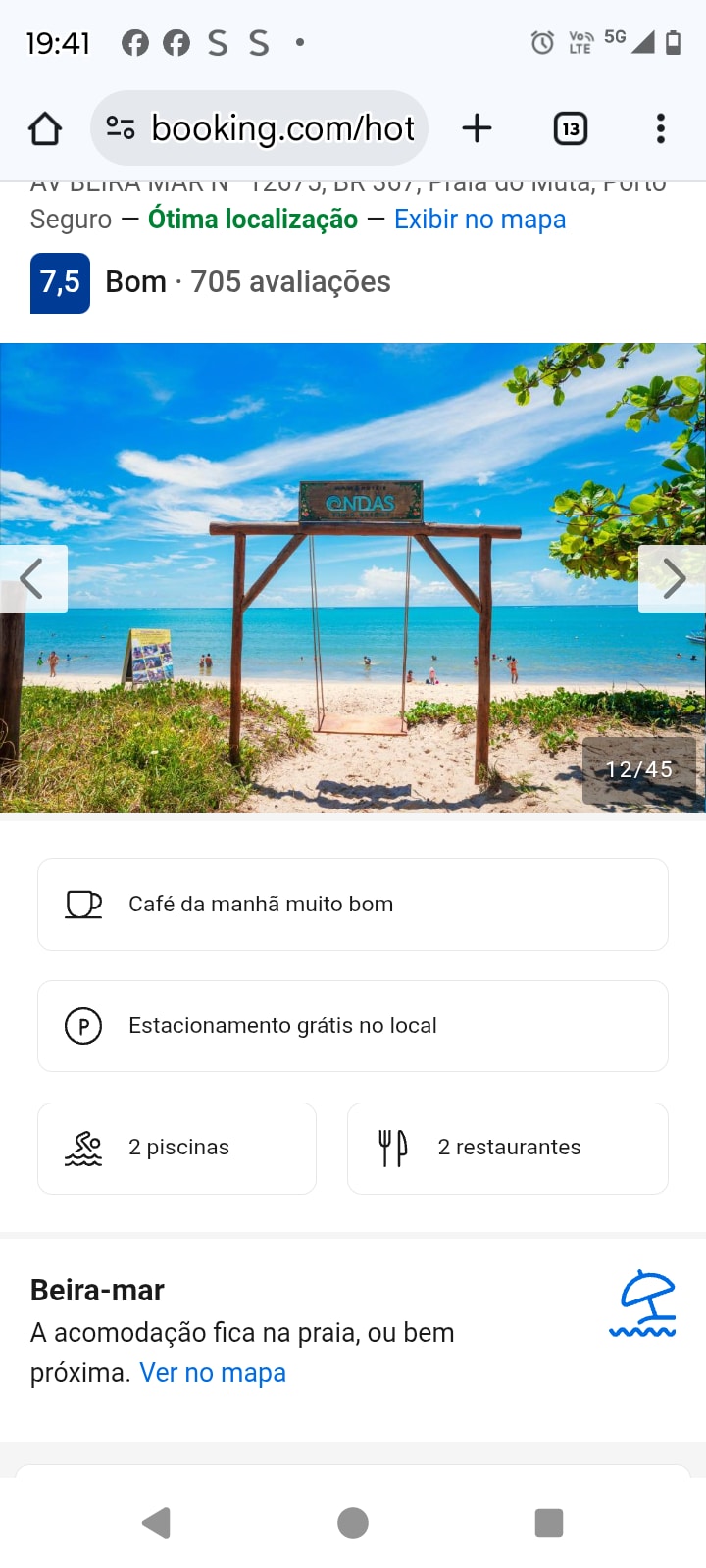706x1568 pixels.
Task: Go back using the system navigation bar
Action: pyautogui.click(x=157, y=1522)
